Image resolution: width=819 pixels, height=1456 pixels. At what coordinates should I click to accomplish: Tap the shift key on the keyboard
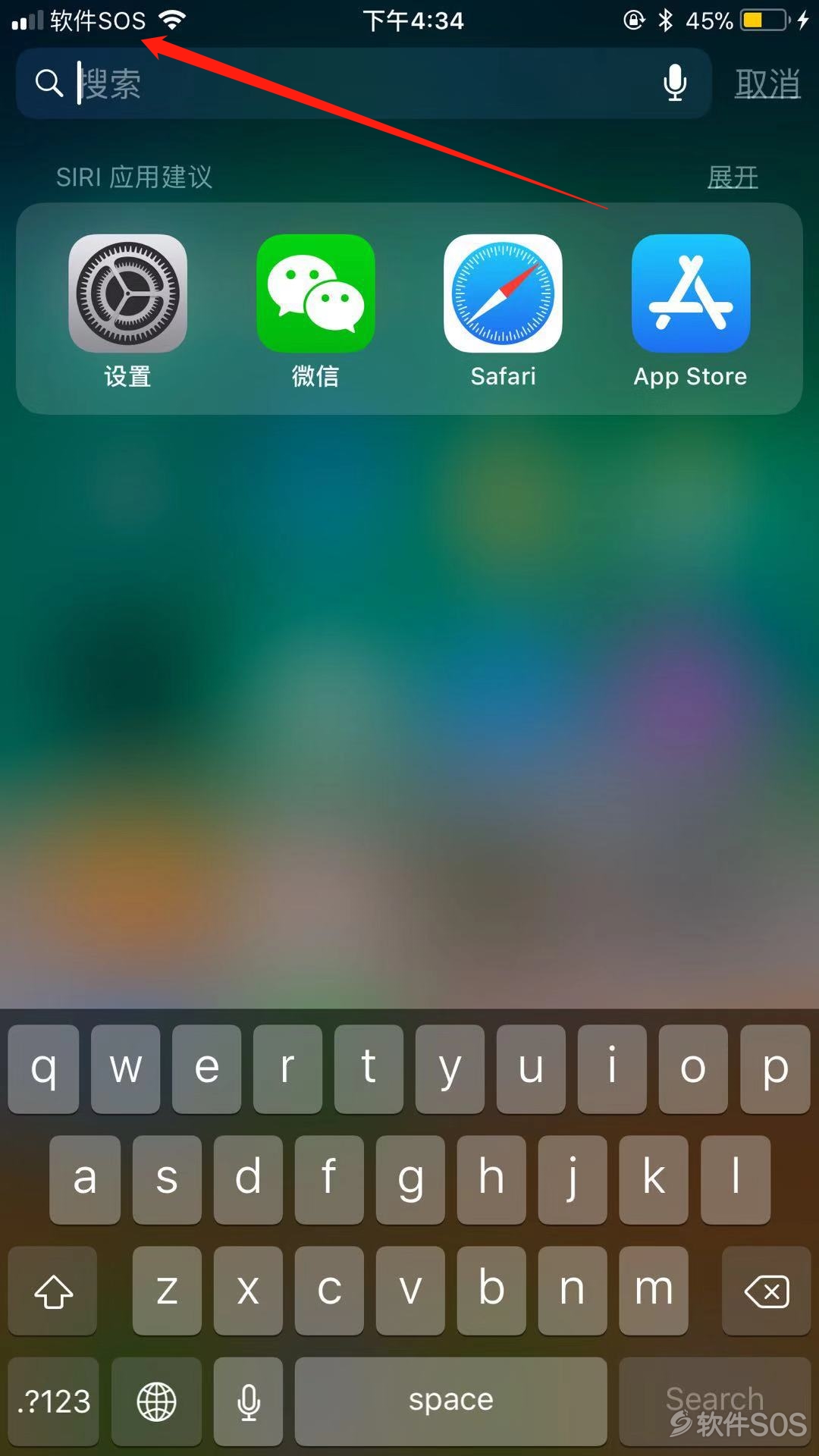[53, 1291]
